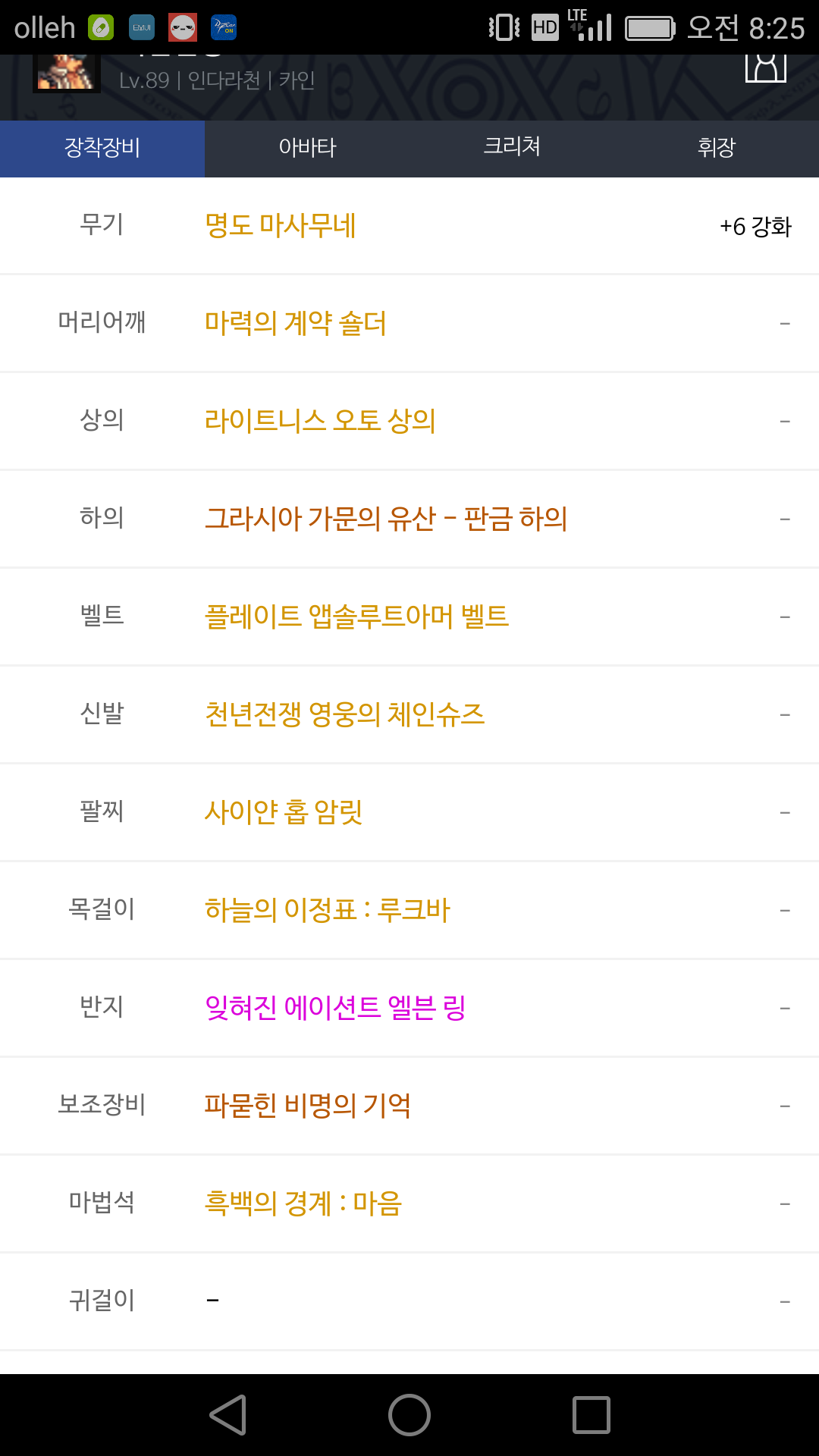View 파묻힌 비명의 기억 details
This screenshot has height=1456, width=819.
307,1106
